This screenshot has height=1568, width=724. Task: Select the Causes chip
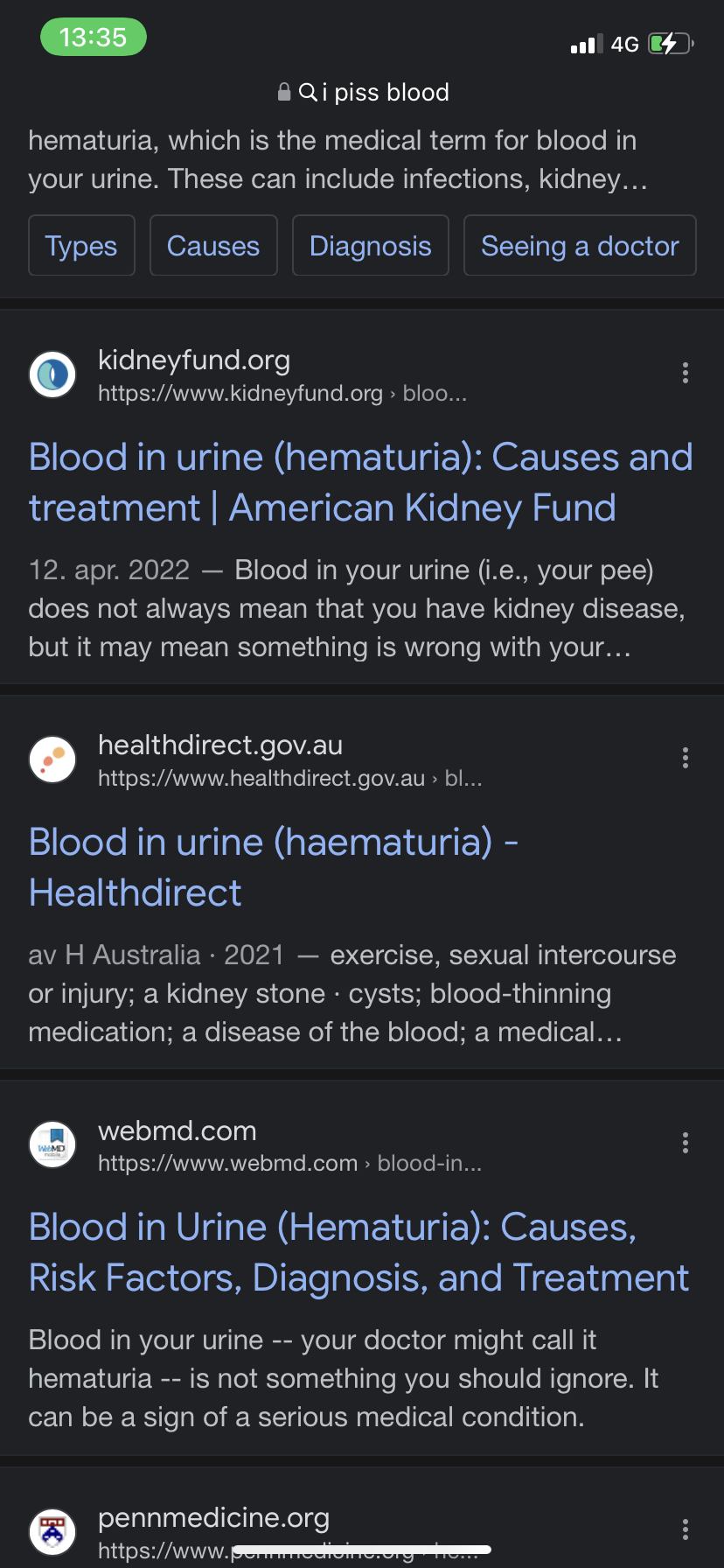click(213, 246)
